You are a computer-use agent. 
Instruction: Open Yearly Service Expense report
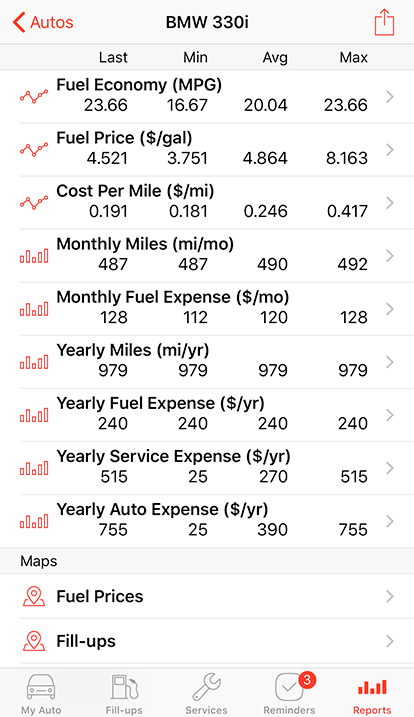[207, 468]
